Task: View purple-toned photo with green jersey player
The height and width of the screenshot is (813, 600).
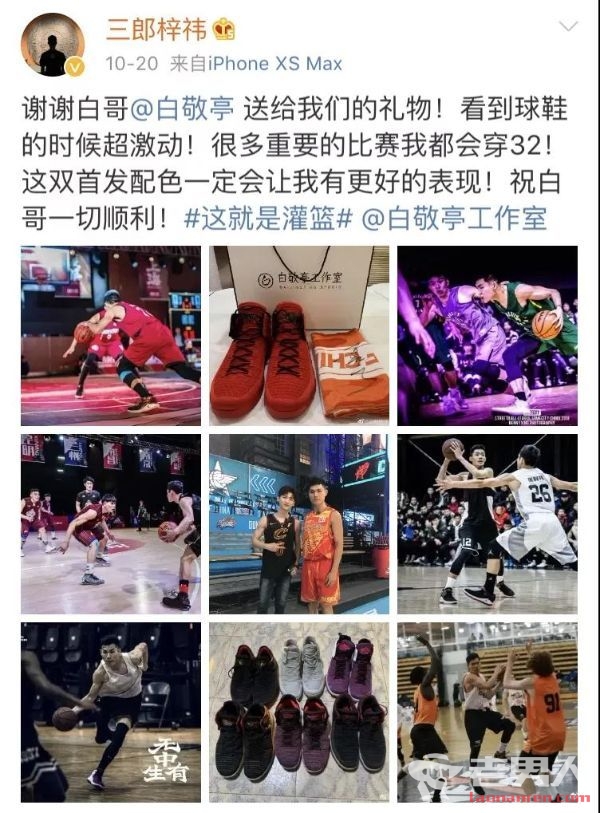Action: (x=487, y=335)
